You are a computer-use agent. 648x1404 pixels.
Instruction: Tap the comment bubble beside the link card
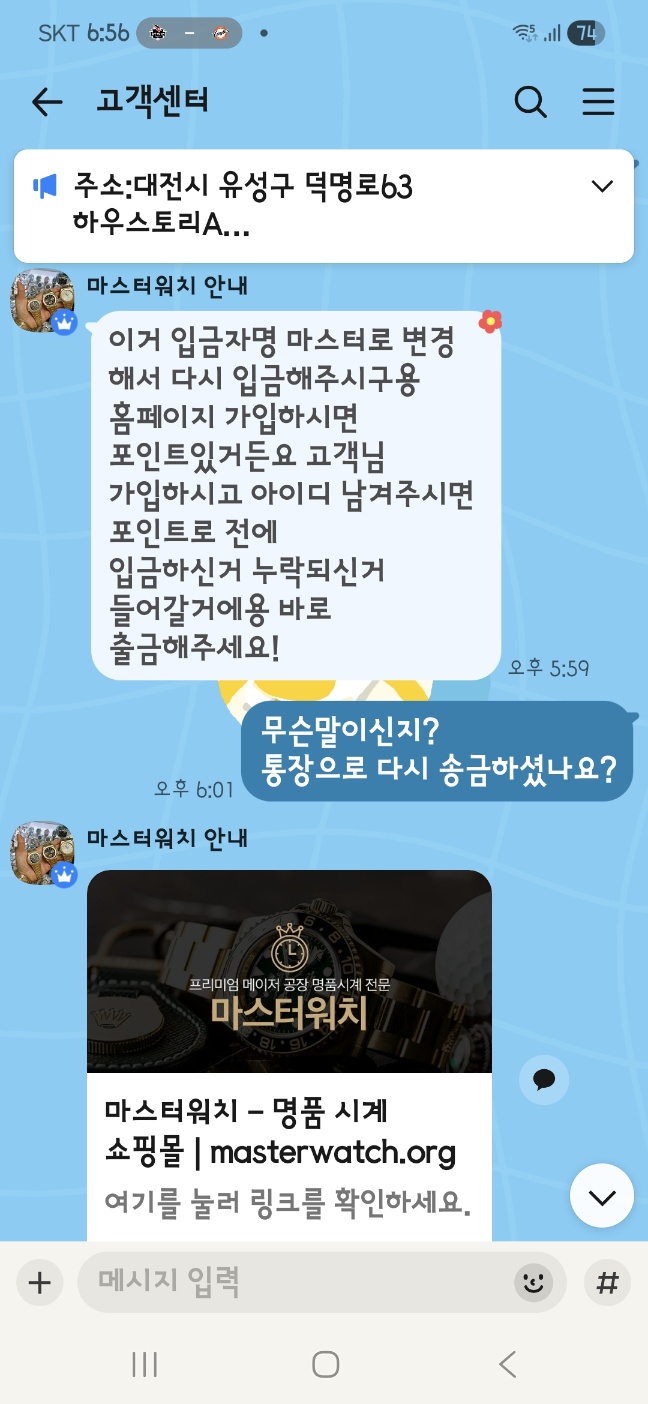click(544, 1079)
